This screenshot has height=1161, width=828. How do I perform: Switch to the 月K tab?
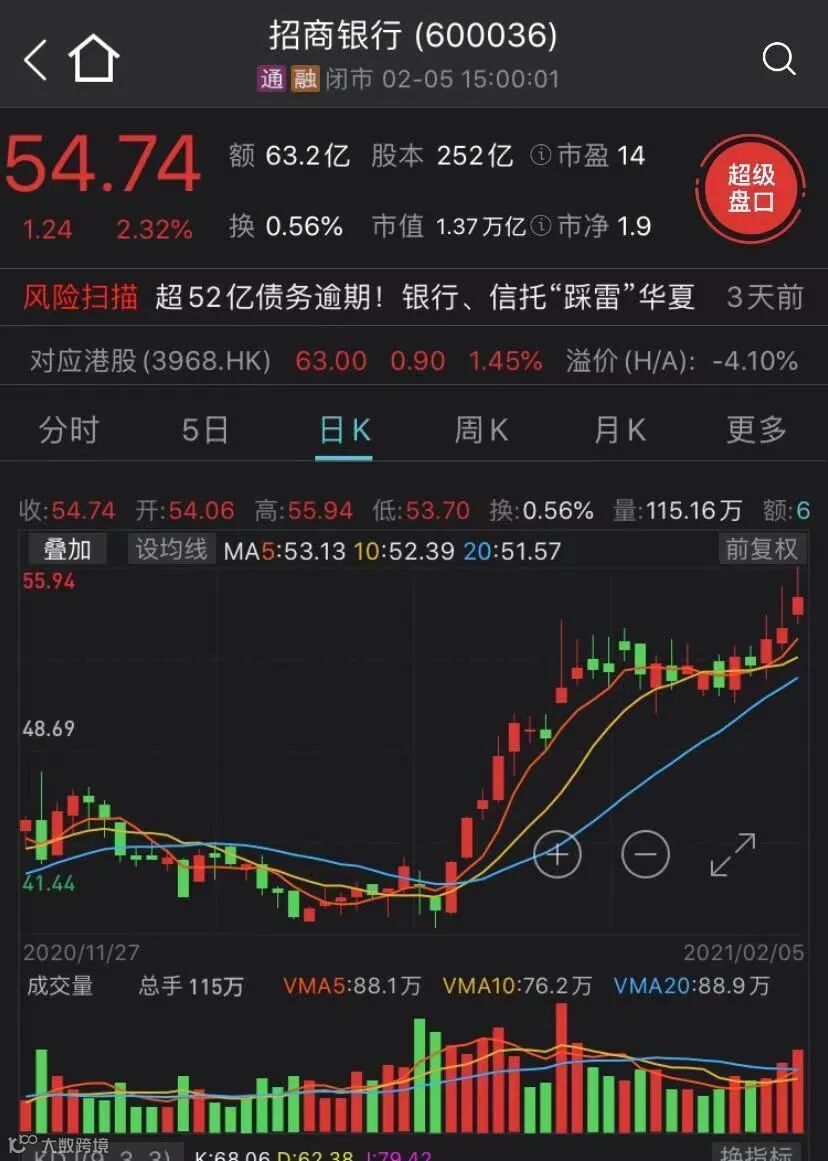click(619, 430)
